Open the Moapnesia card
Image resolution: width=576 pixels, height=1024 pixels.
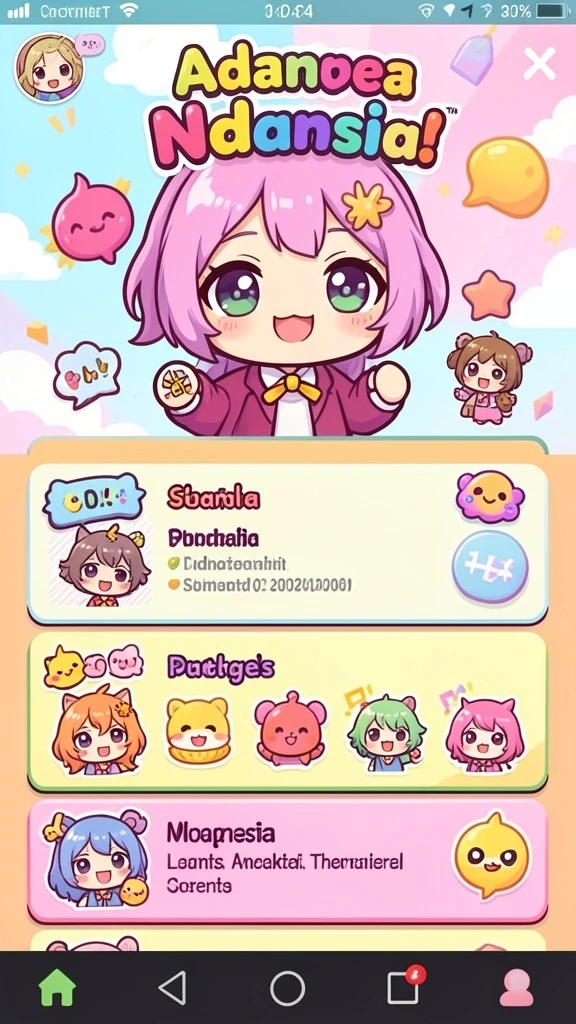pos(287,861)
